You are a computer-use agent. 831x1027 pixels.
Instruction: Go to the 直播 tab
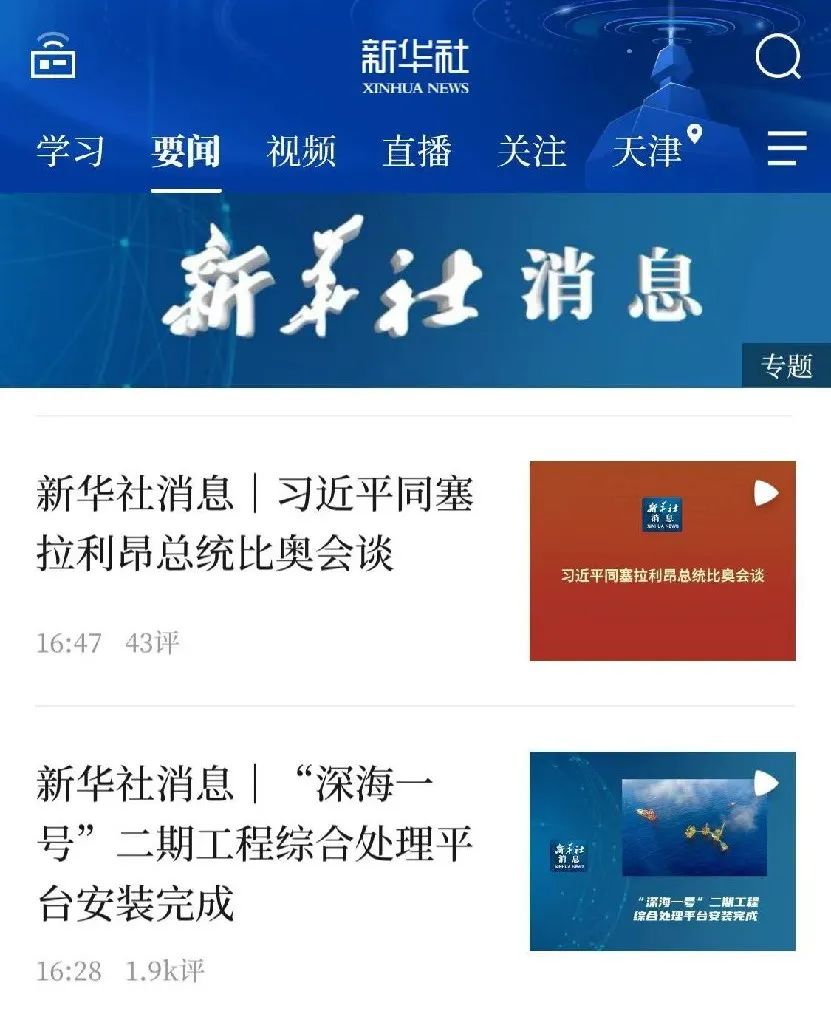[417, 152]
